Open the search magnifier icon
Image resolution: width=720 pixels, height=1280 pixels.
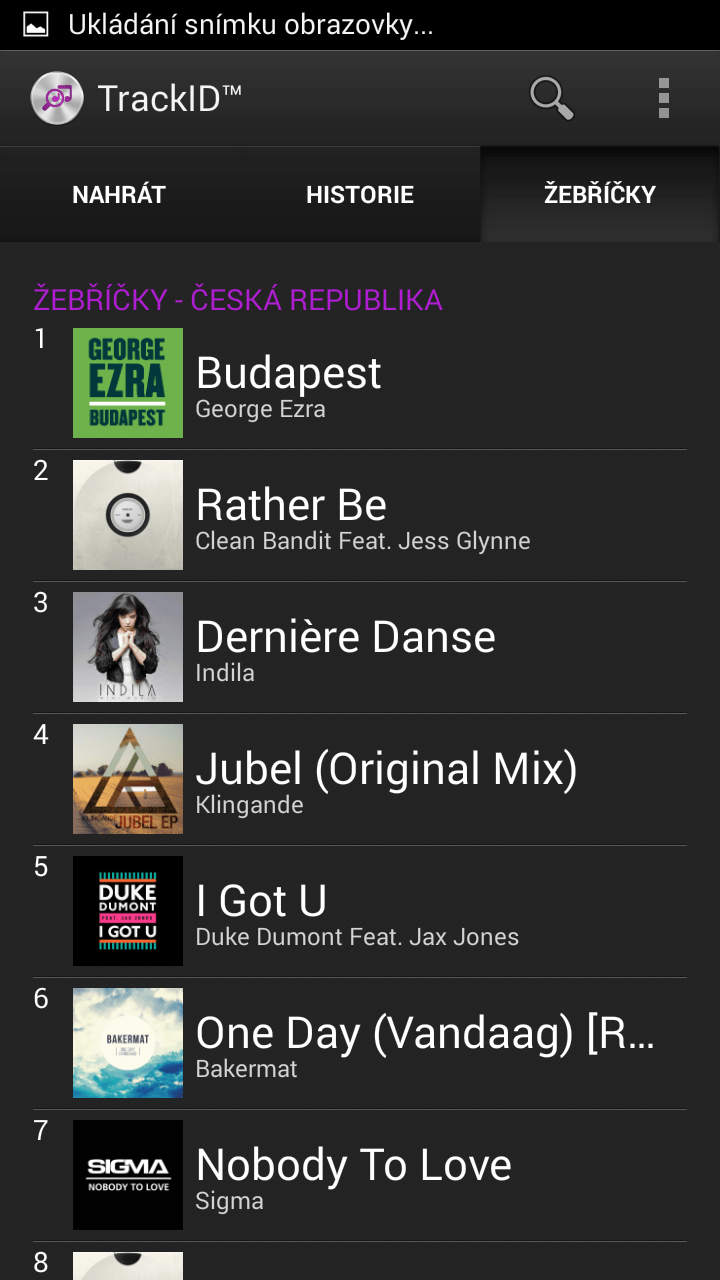551,98
